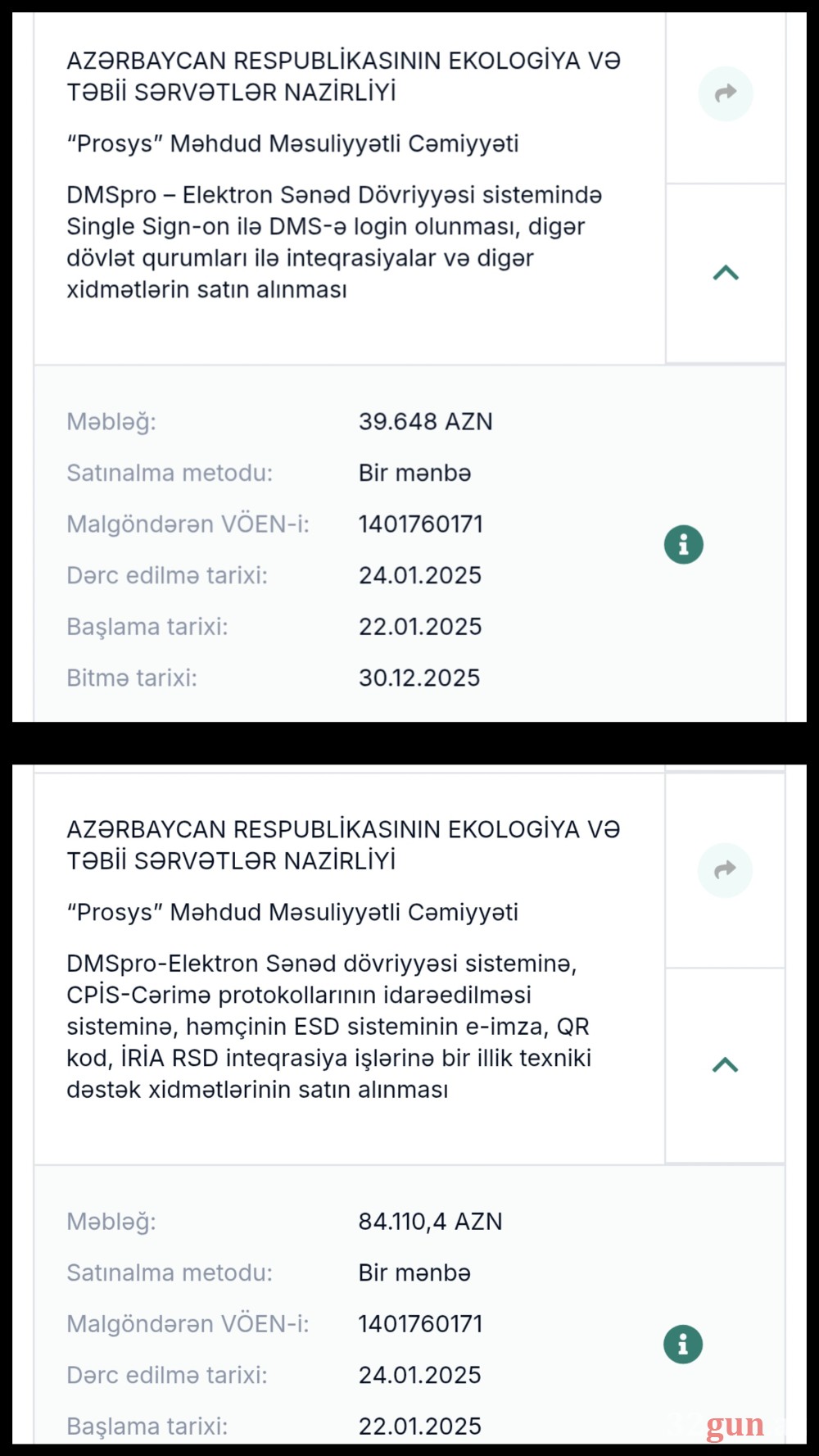The image size is (819, 1456).
Task: Open the info icon beside the 39.648 AZN details
Action: (684, 543)
